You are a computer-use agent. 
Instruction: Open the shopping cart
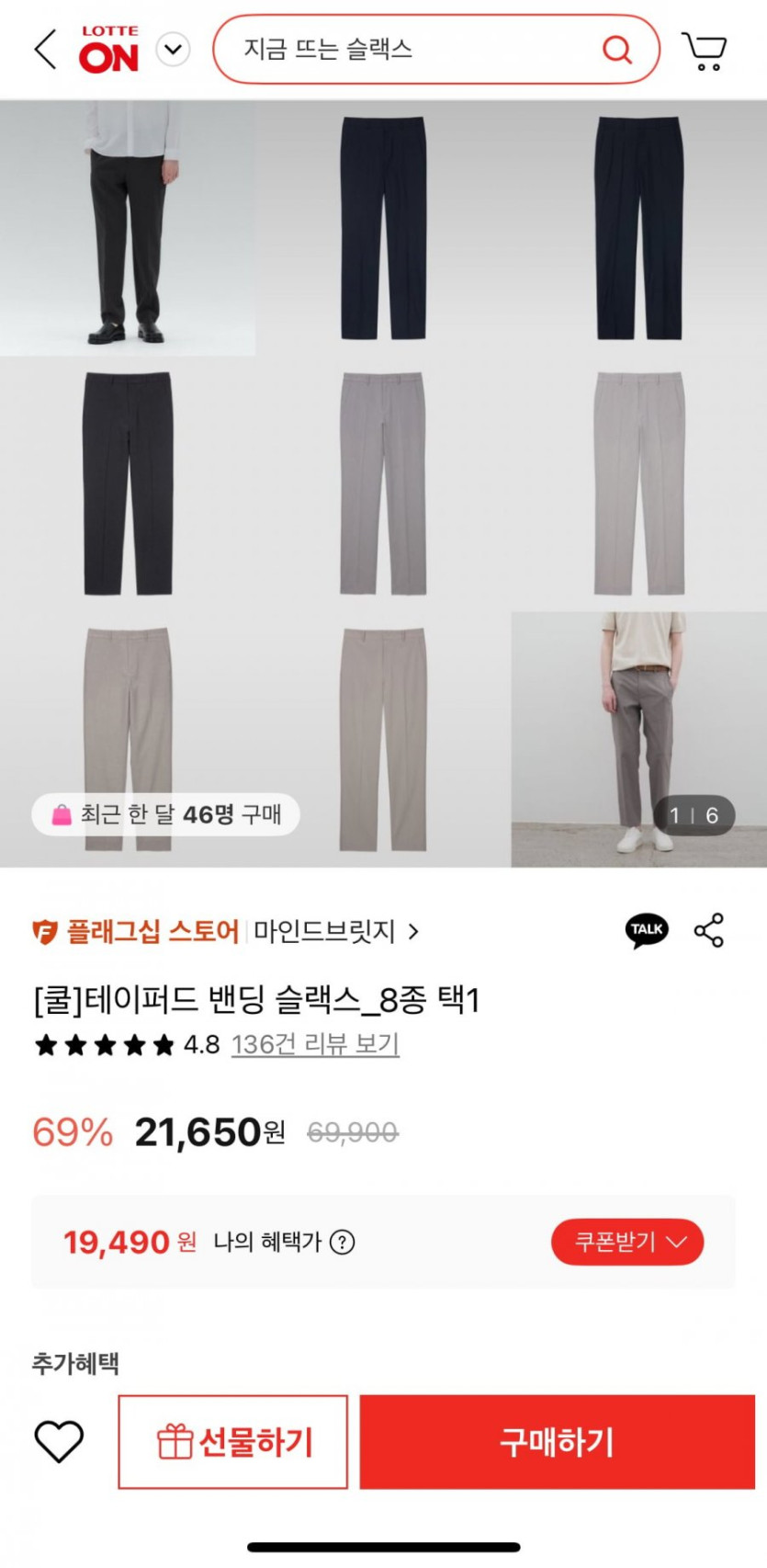click(x=704, y=51)
